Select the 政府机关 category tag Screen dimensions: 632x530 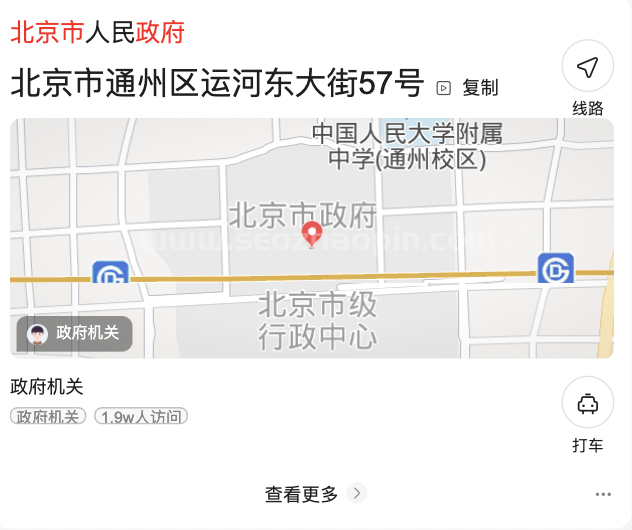(x=48, y=417)
